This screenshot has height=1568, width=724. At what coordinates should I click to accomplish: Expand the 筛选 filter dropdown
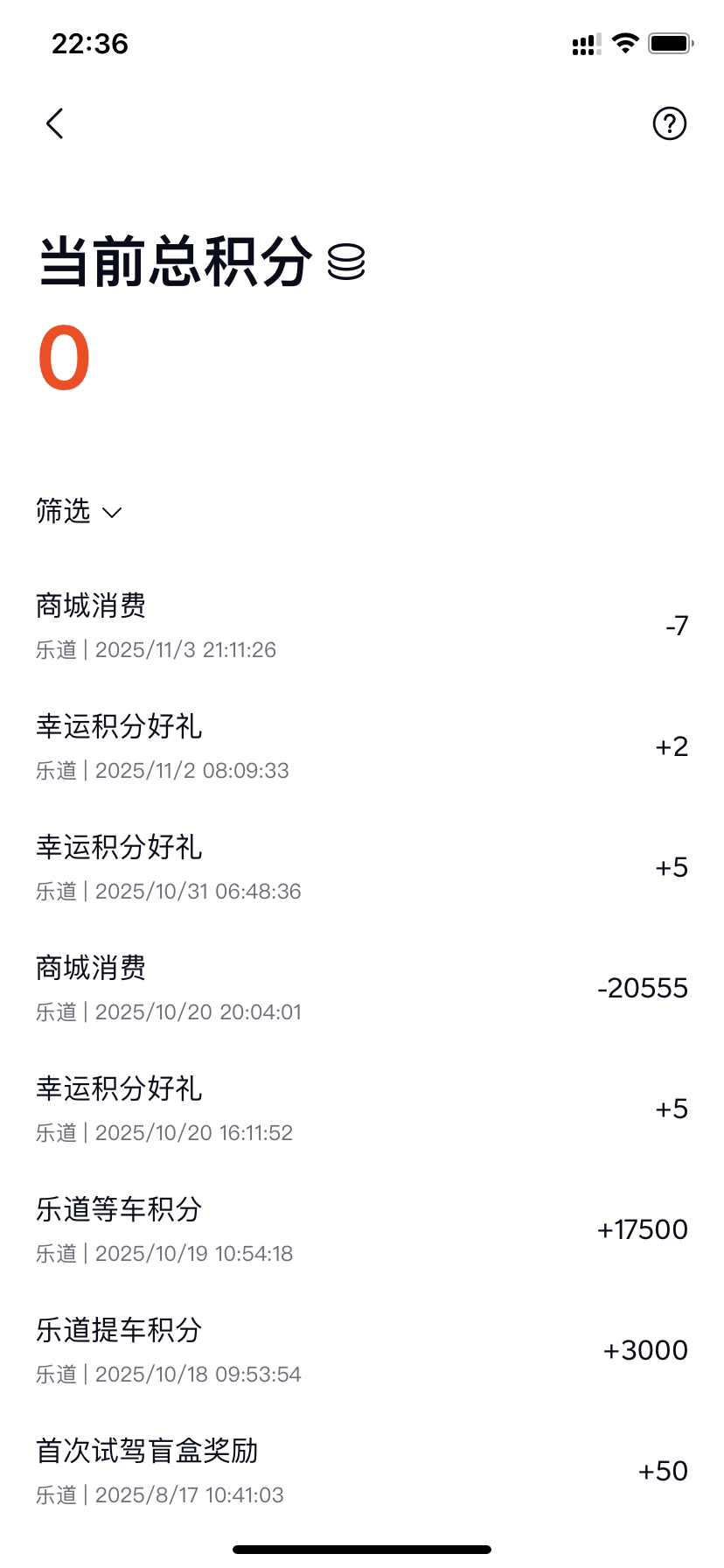[x=79, y=511]
